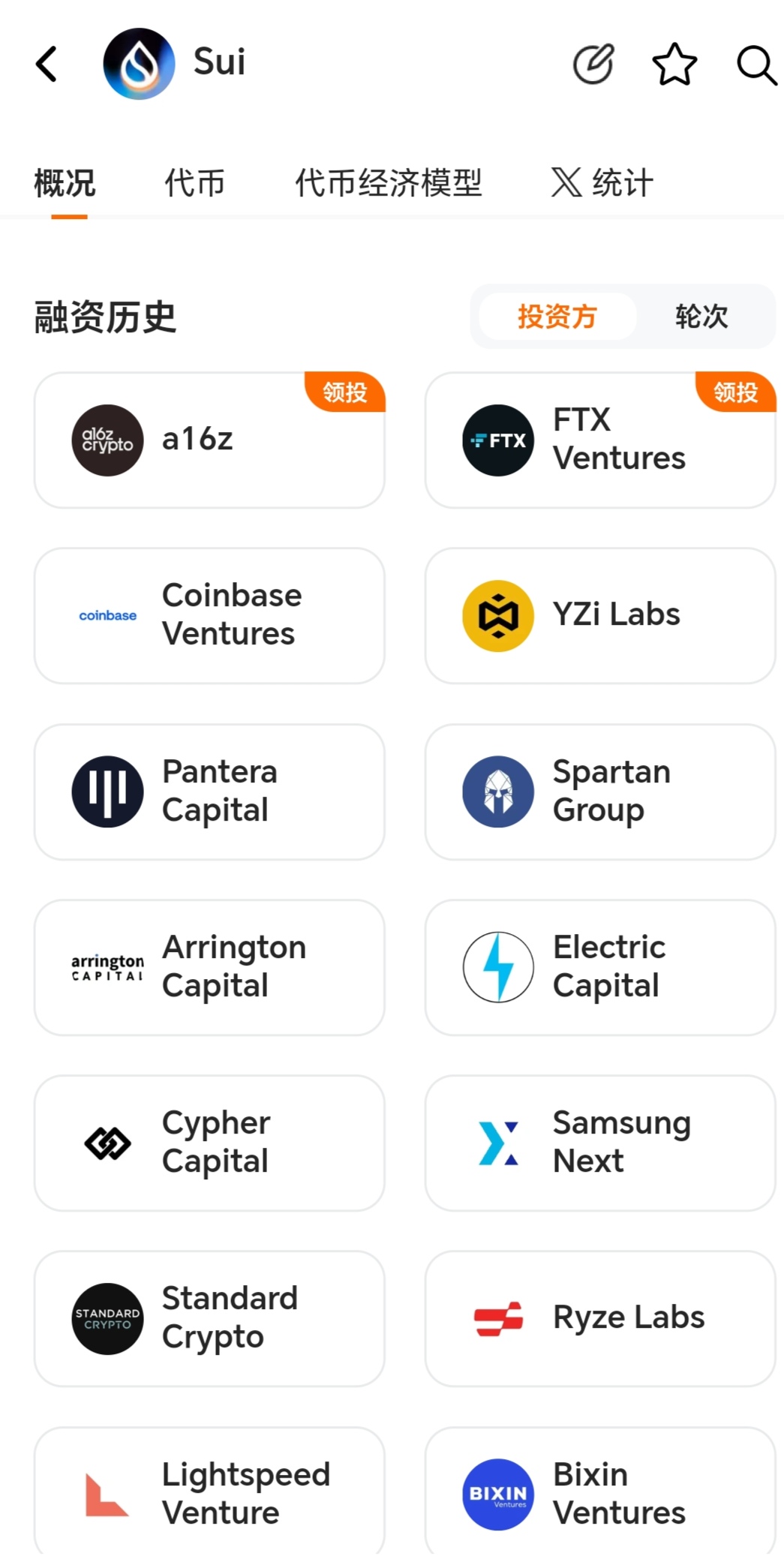The image size is (784, 1568).
Task: Switch to the 代币 tab
Action: pyautogui.click(x=195, y=182)
